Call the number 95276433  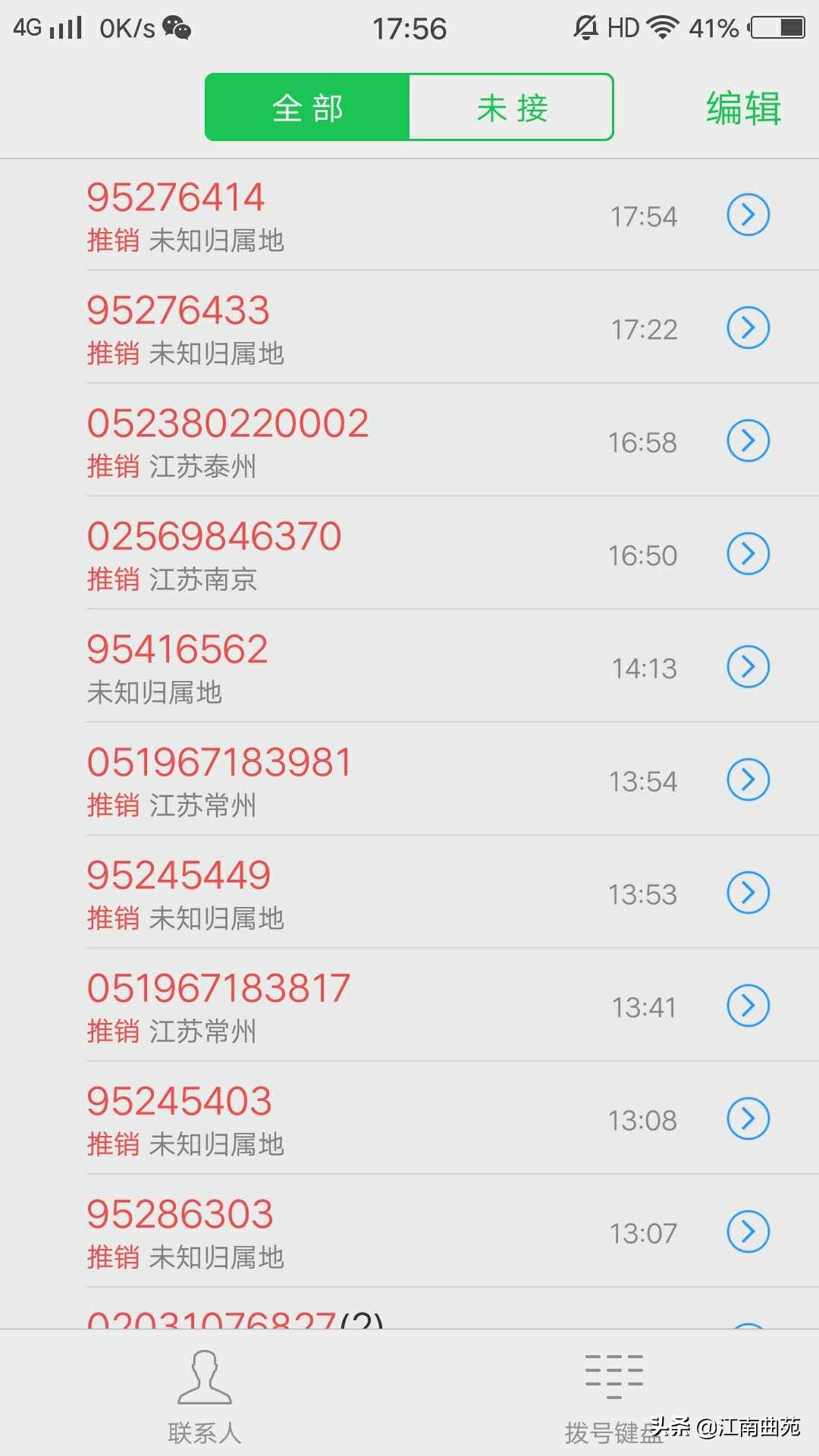(303, 326)
